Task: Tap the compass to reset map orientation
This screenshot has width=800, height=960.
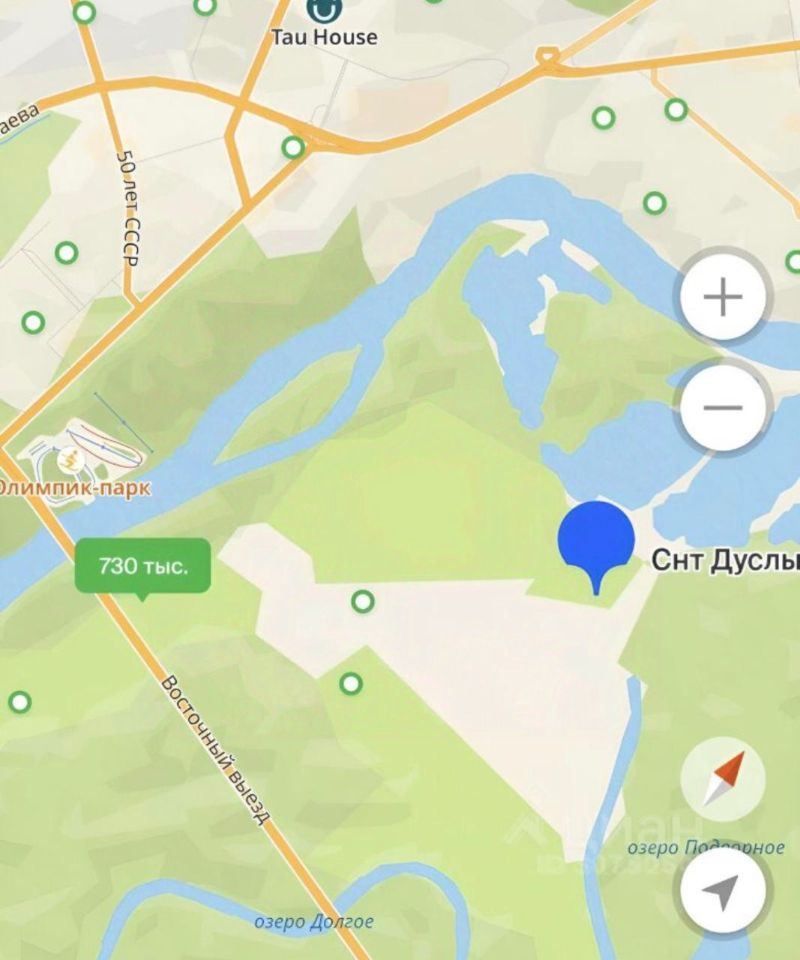Action: [722, 779]
